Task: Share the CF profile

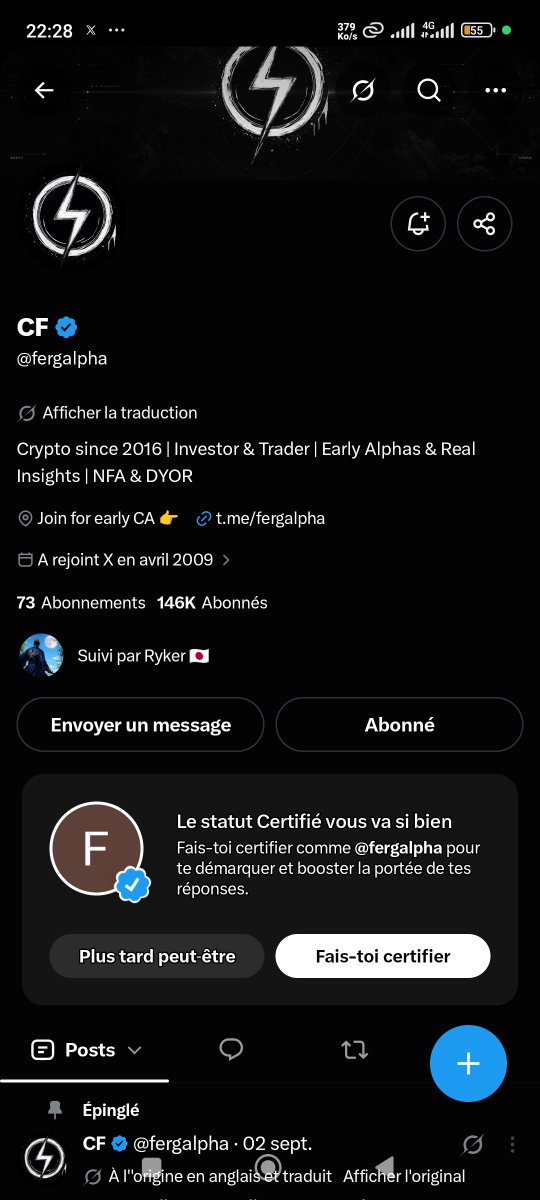Action: [484, 223]
